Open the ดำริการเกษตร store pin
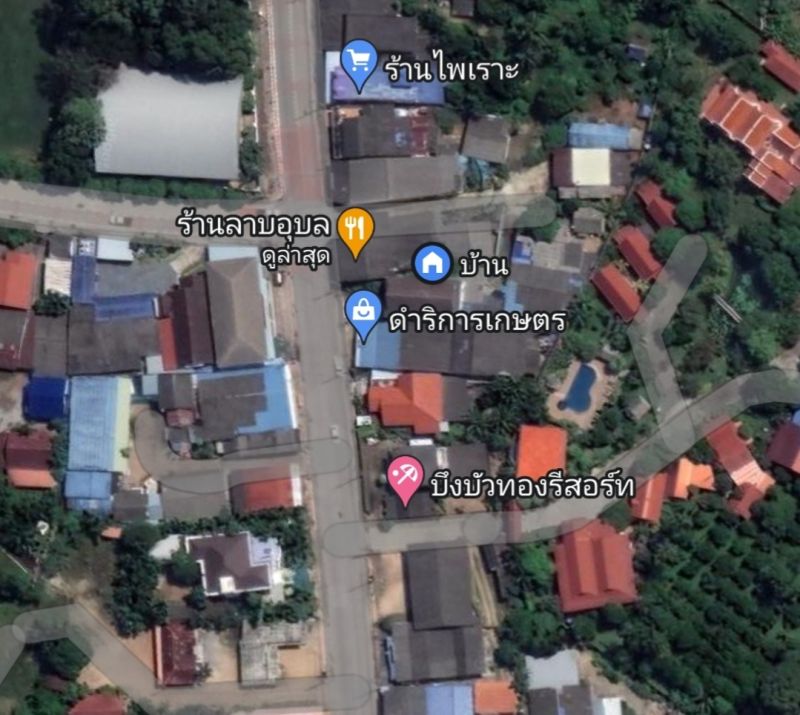The width and height of the screenshot is (800, 715). (x=362, y=312)
